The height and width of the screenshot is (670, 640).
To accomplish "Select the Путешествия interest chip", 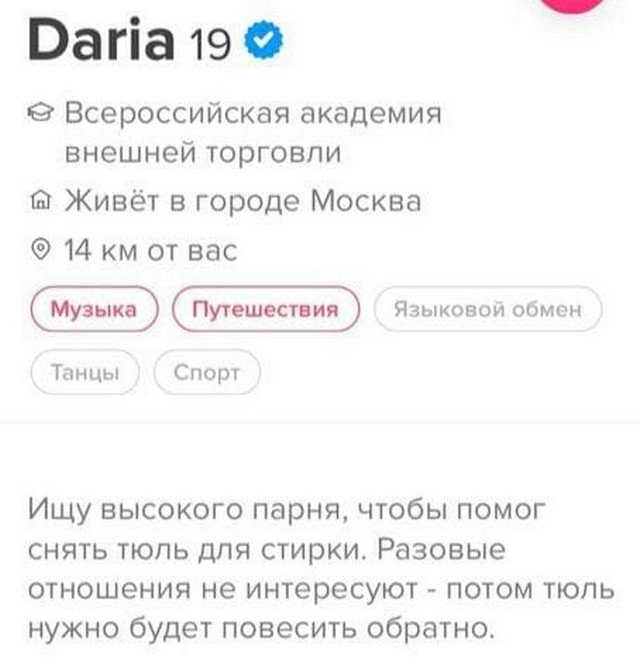I will click(x=265, y=309).
